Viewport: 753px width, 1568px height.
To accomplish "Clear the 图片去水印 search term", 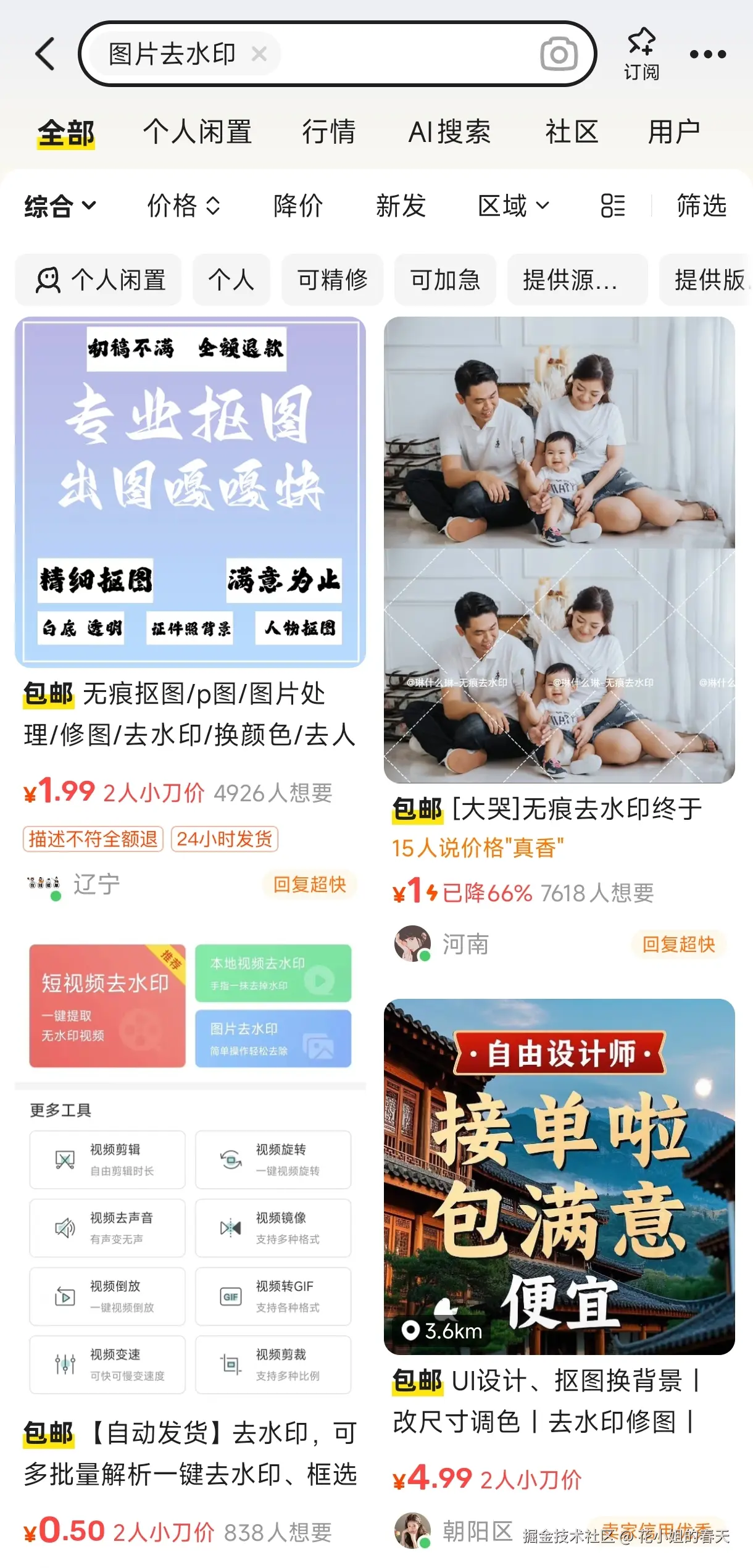I will pos(259,54).
